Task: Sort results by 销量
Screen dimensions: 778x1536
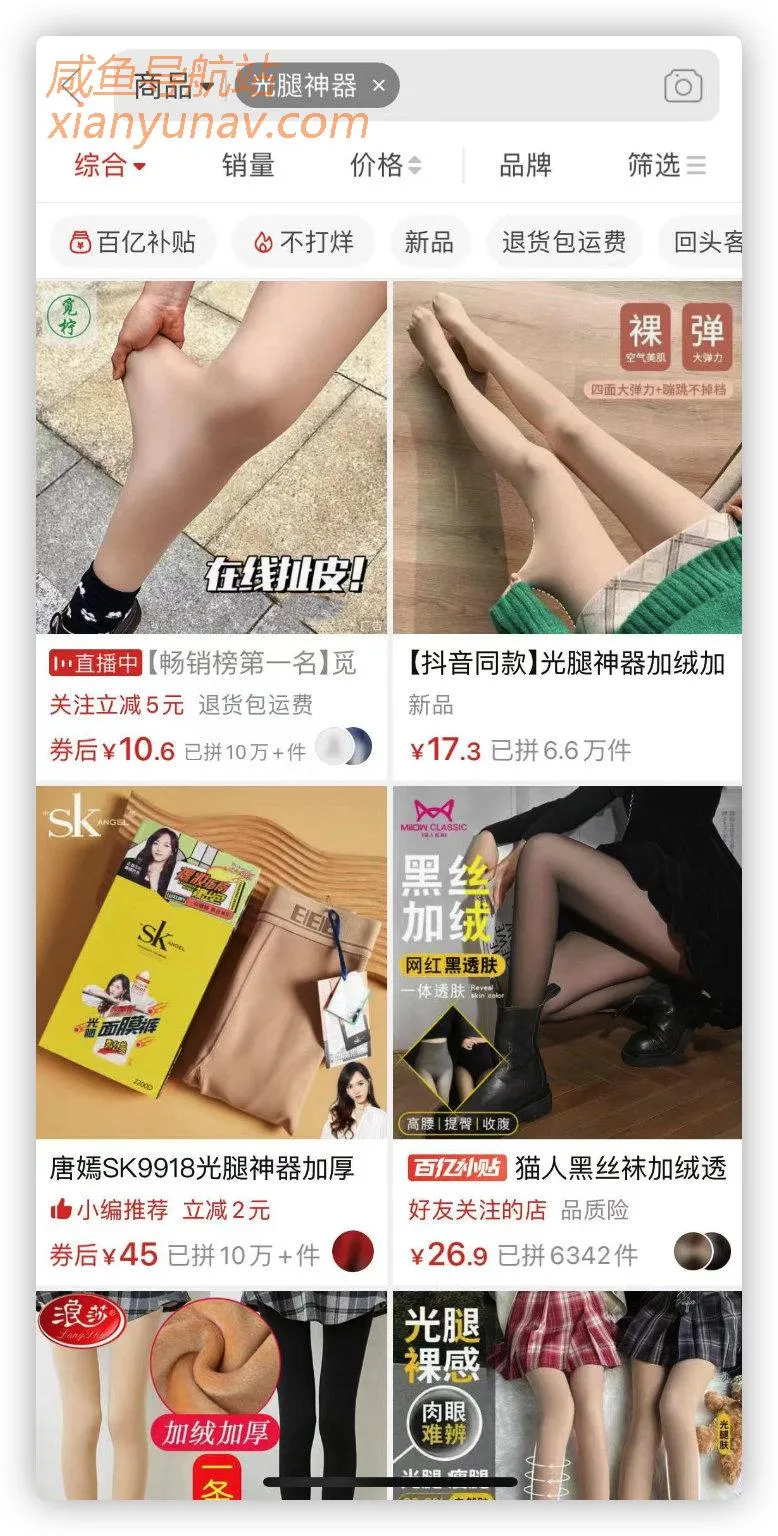Action: pyautogui.click(x=248, y=165)
